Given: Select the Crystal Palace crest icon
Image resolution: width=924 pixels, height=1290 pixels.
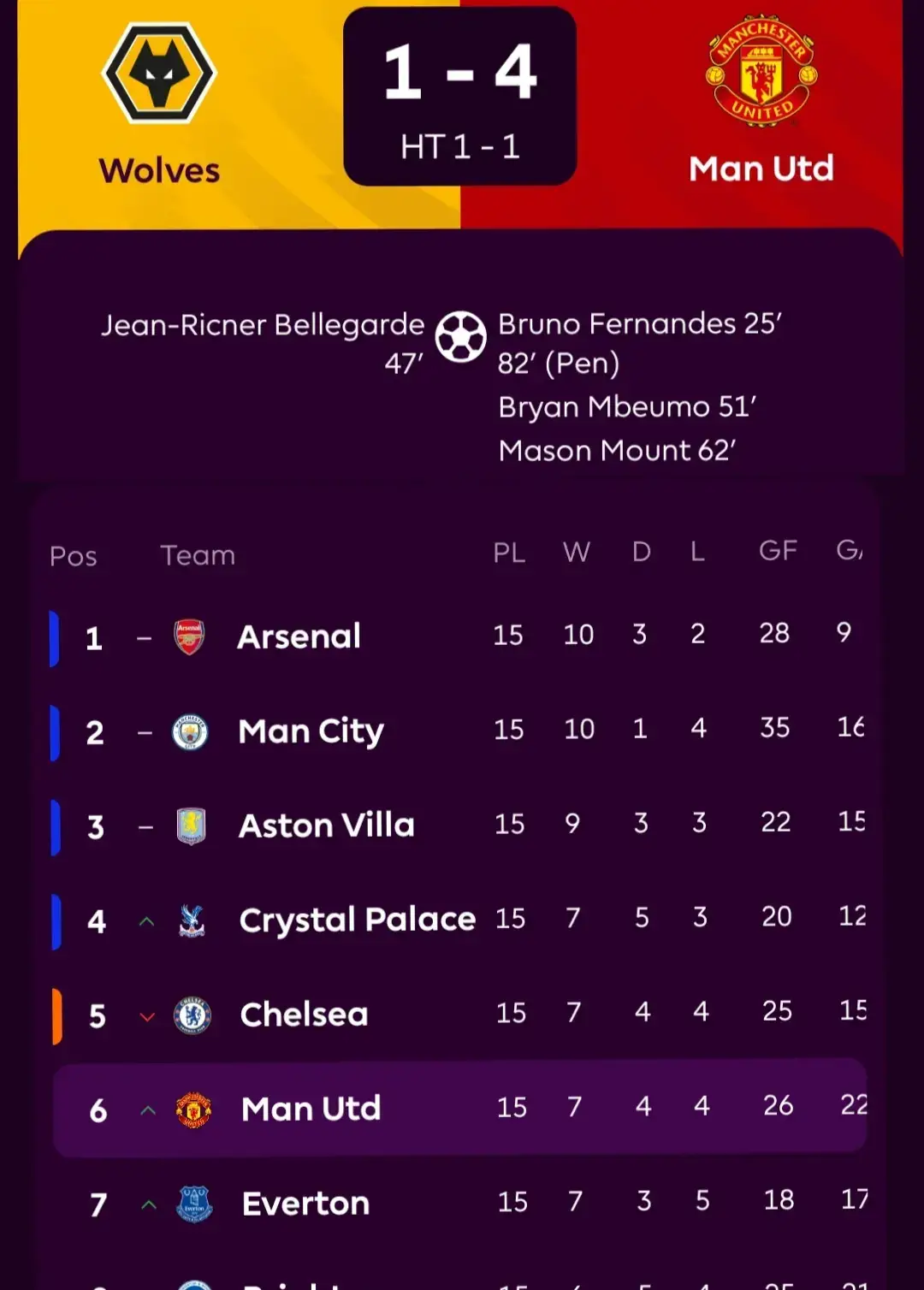Looking at the screenshot, I should [x=190, y=920].
